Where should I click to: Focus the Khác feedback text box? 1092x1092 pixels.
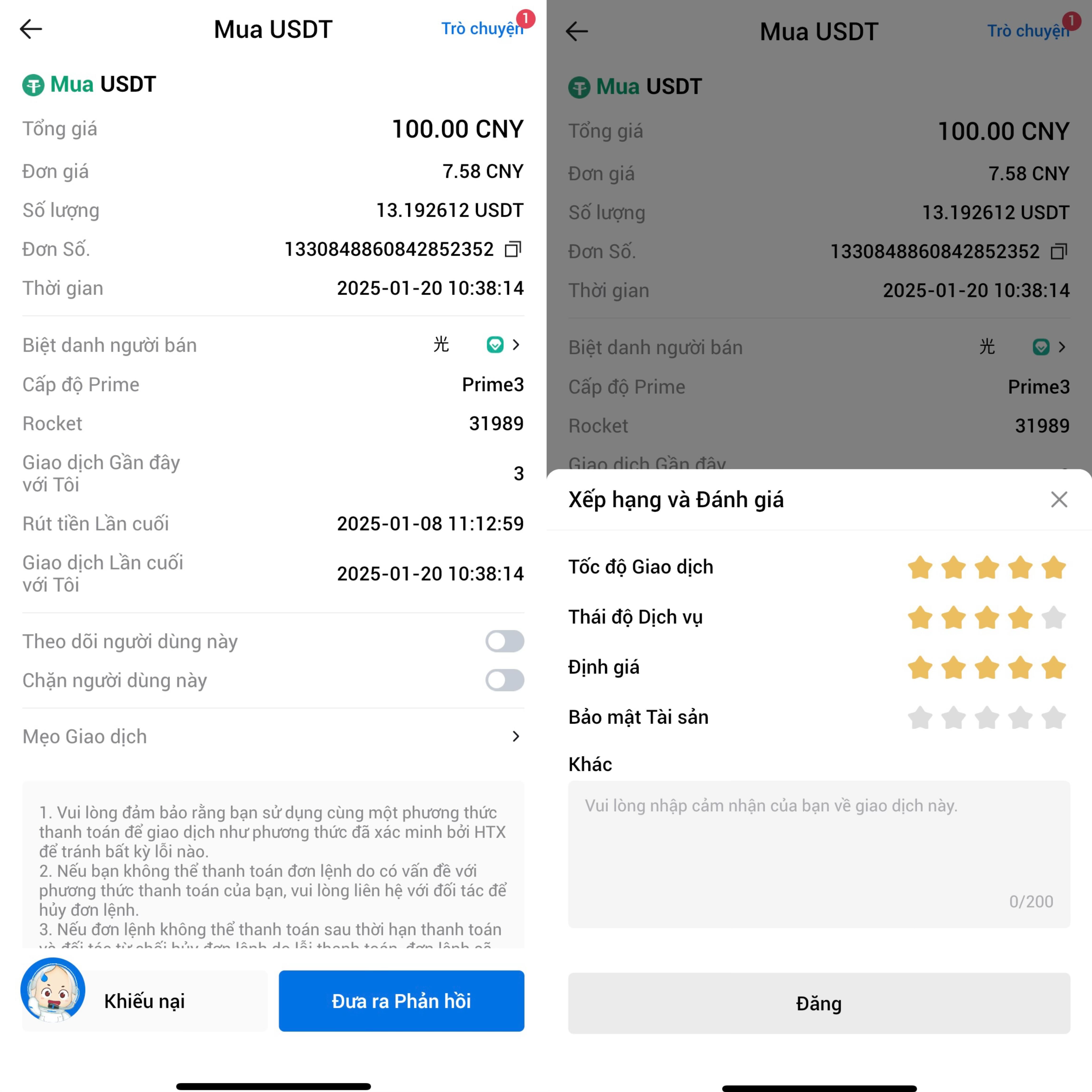(818, 853)
